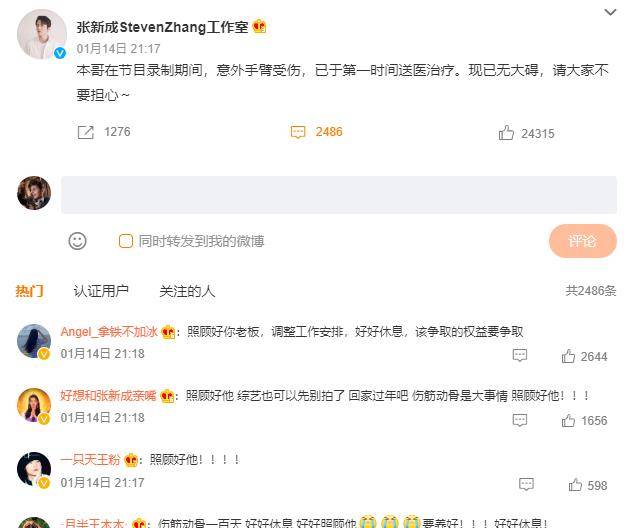This screenshot has height=528, width=631.
Task: Submit comment with 评论 button
Action: [x=582, y=241]
